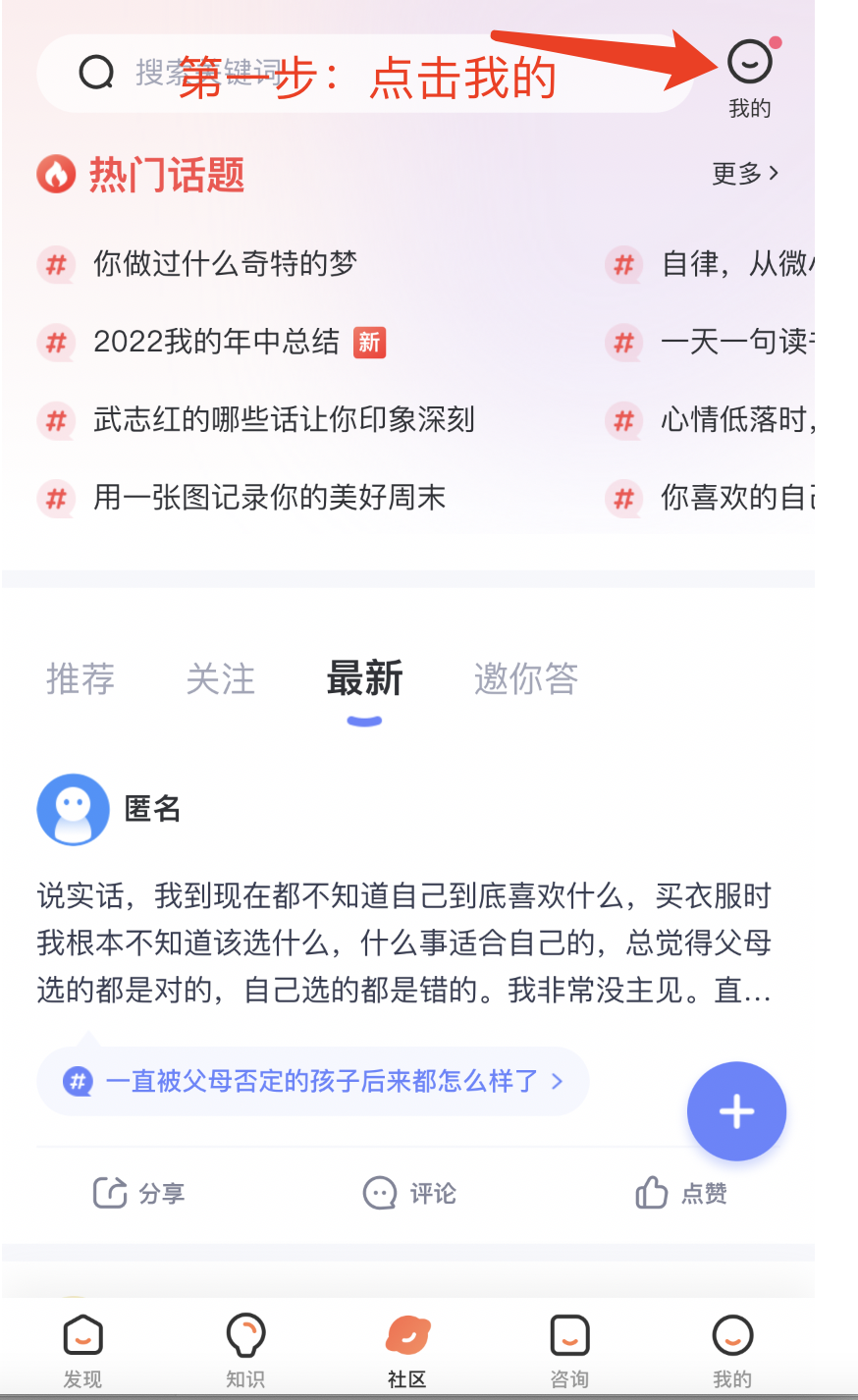858x1400 pixels.
Task: Open topic 武志红的哪些话让你印象深刻
Action: click(x=284, y=419)
